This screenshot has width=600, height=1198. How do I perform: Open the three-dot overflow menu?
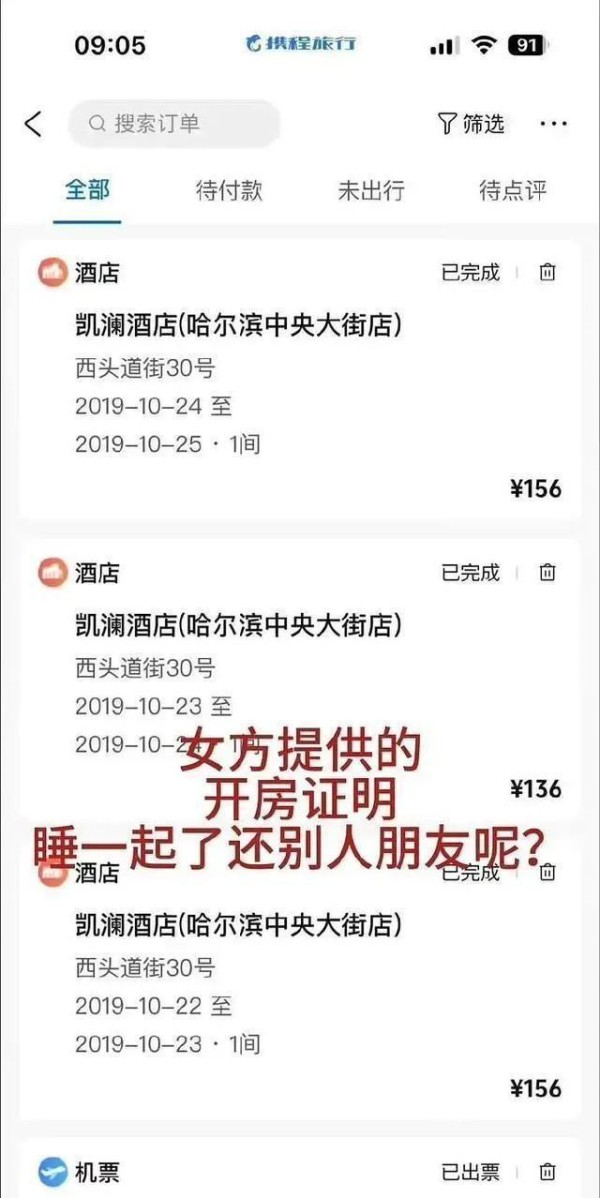point(553,124)
